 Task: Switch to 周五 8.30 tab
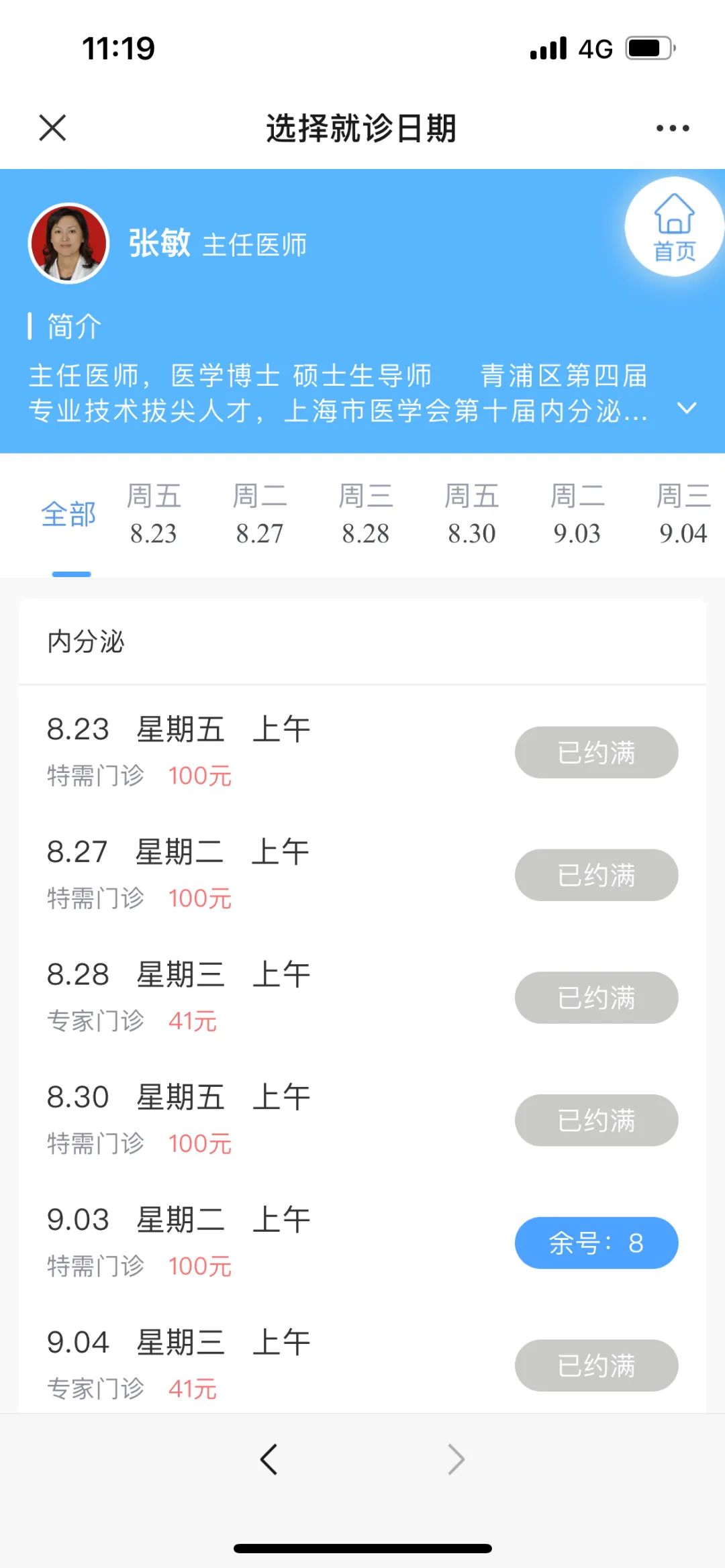[472, 515]
